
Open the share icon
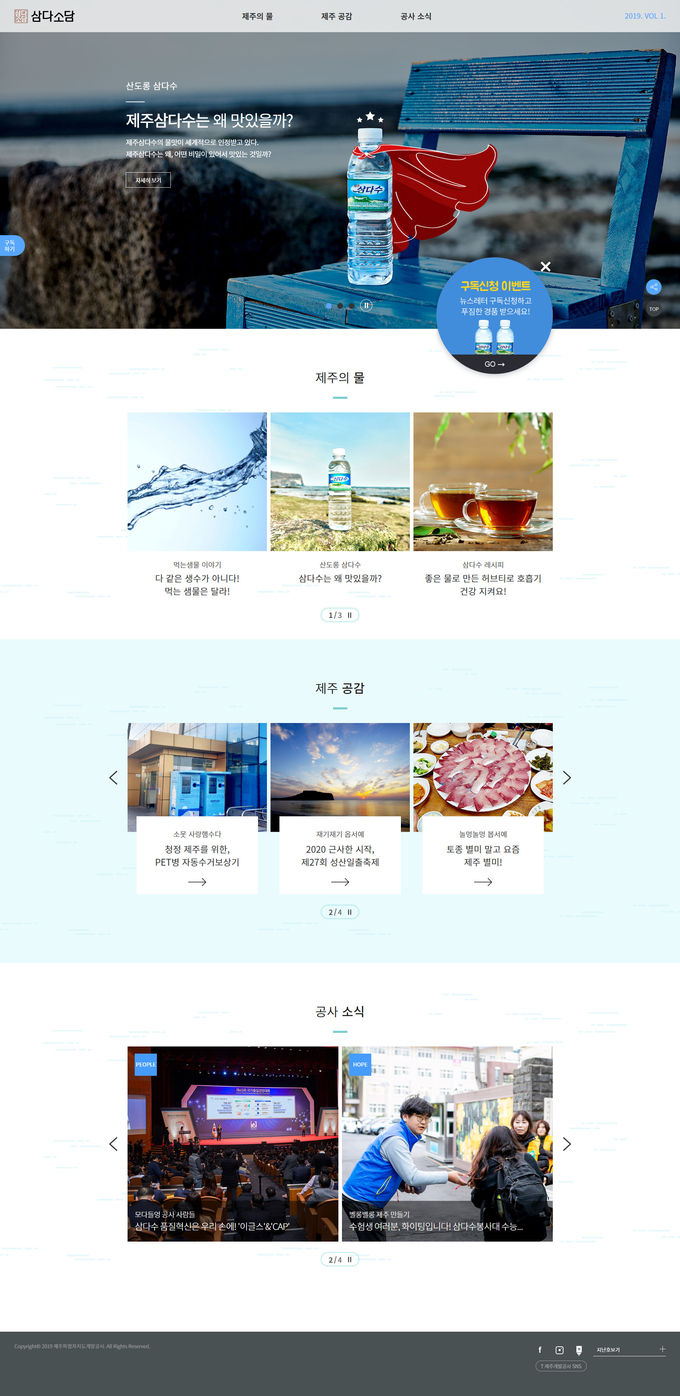click(653, 287)
